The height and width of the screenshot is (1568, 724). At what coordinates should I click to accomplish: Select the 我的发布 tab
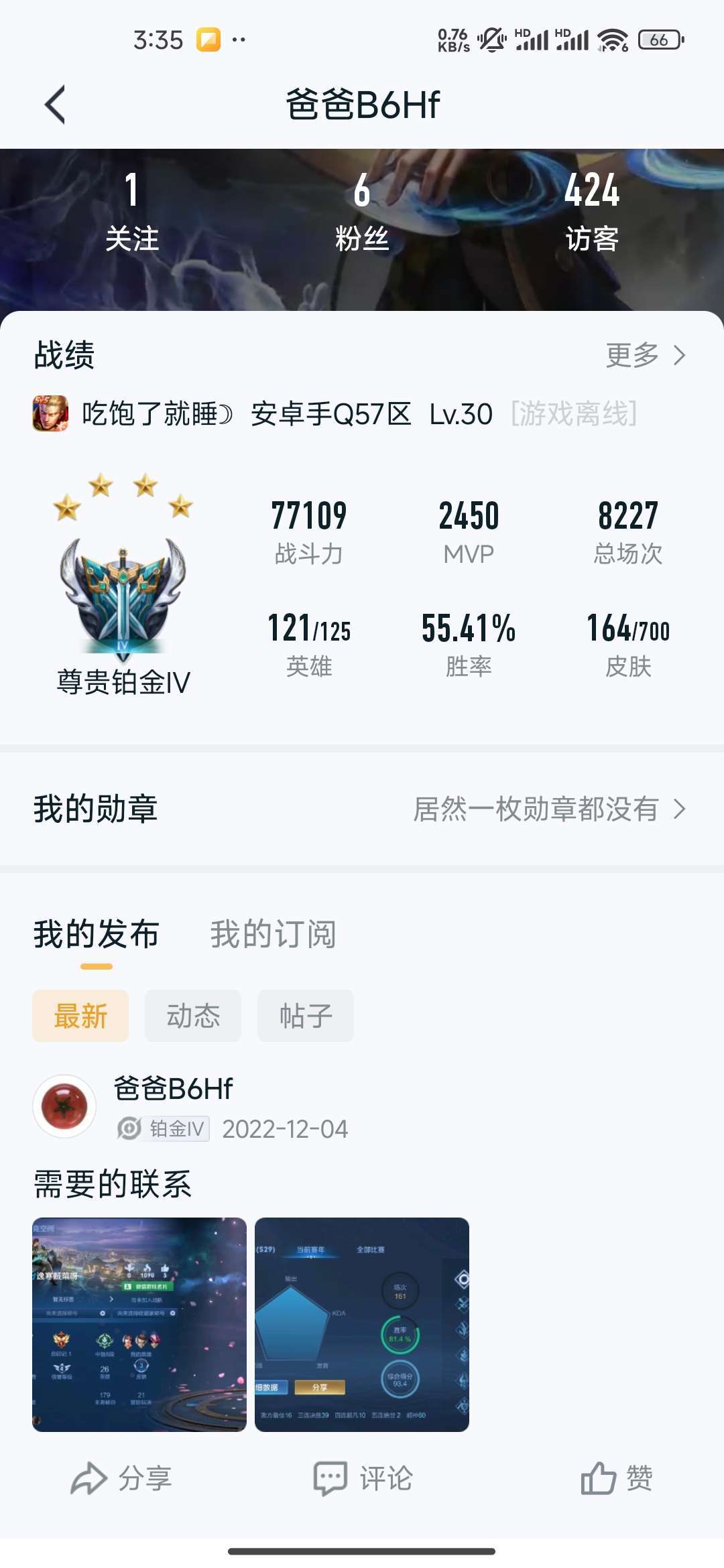coord(97,934)
